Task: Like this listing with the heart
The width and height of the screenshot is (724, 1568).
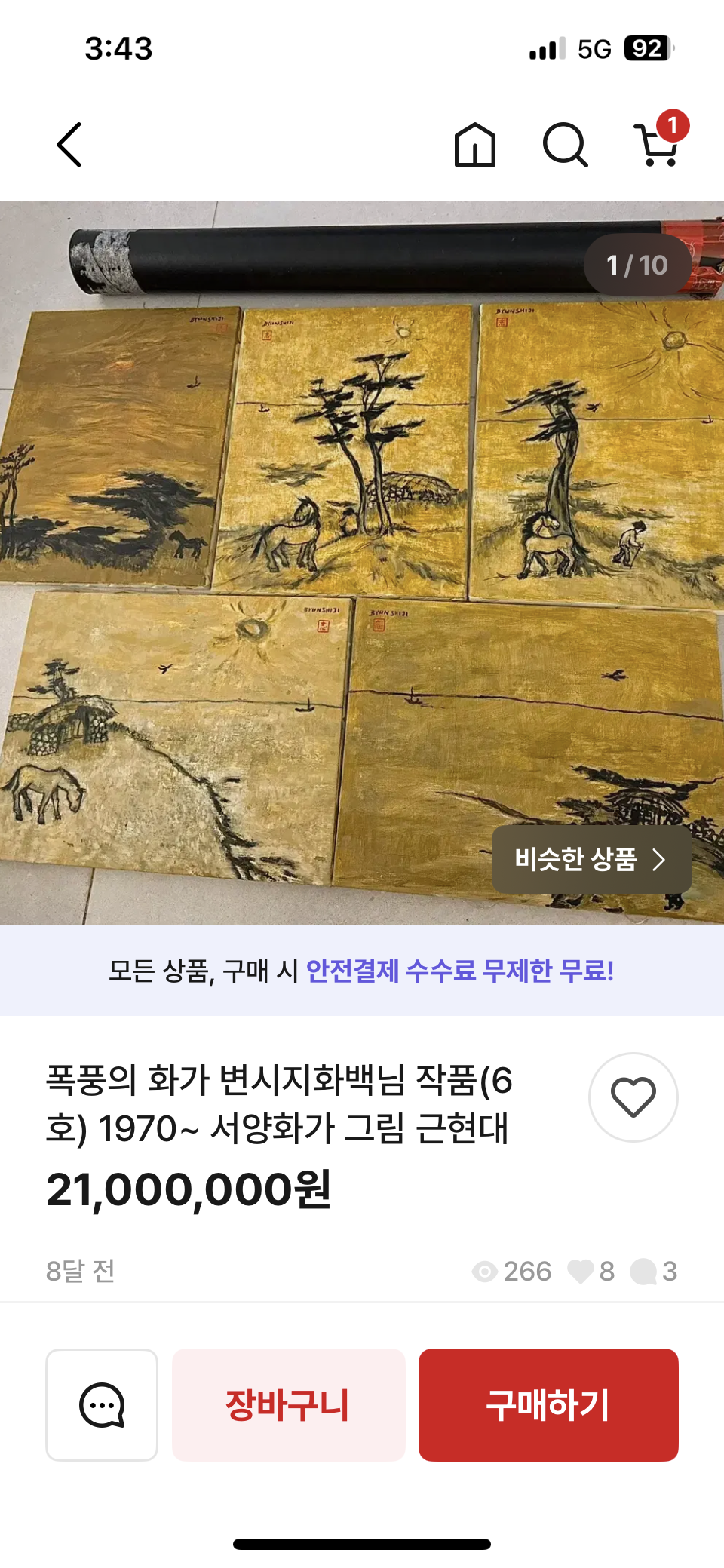Action: tap(633, 1097)
